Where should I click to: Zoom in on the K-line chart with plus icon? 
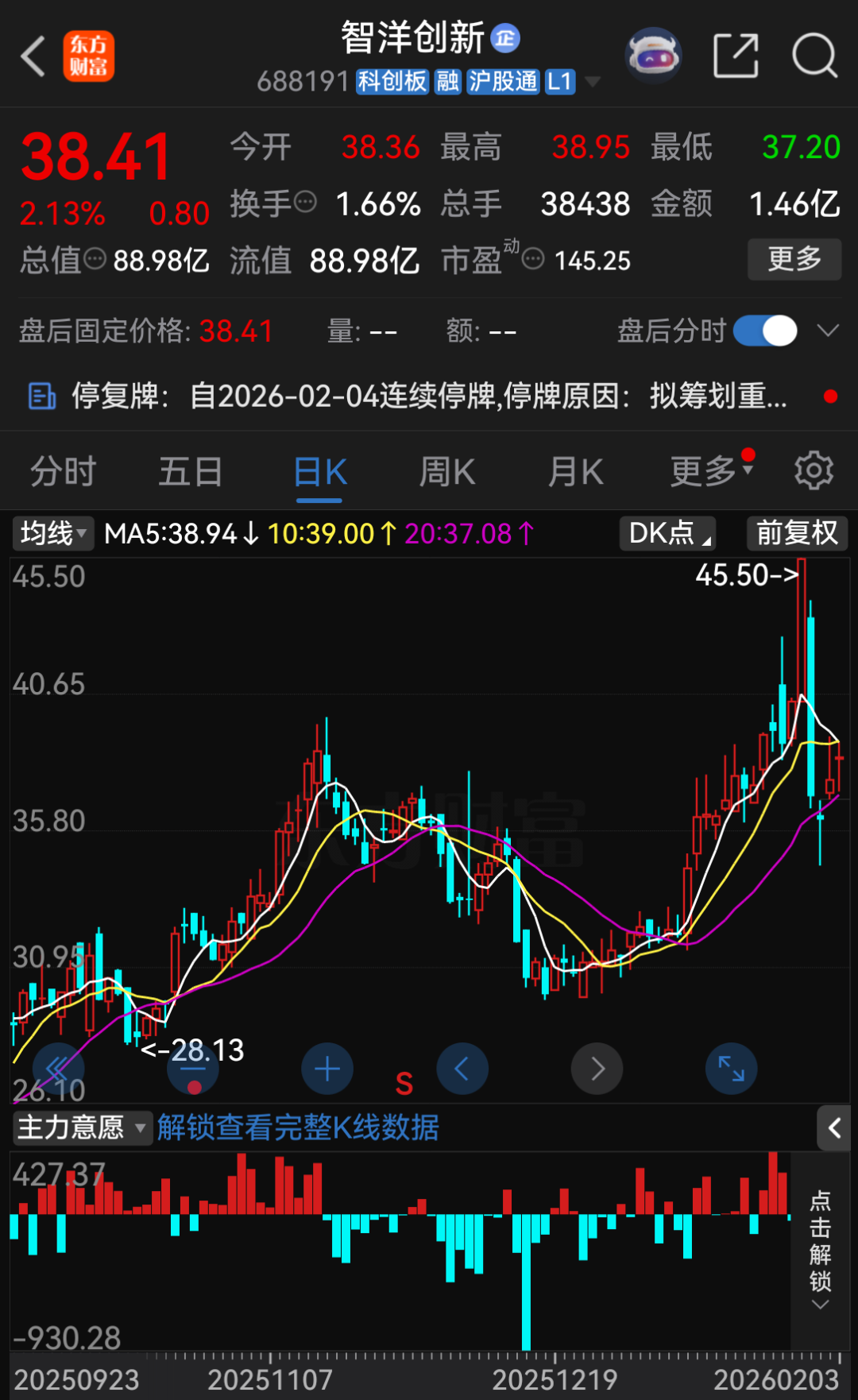327,1069
